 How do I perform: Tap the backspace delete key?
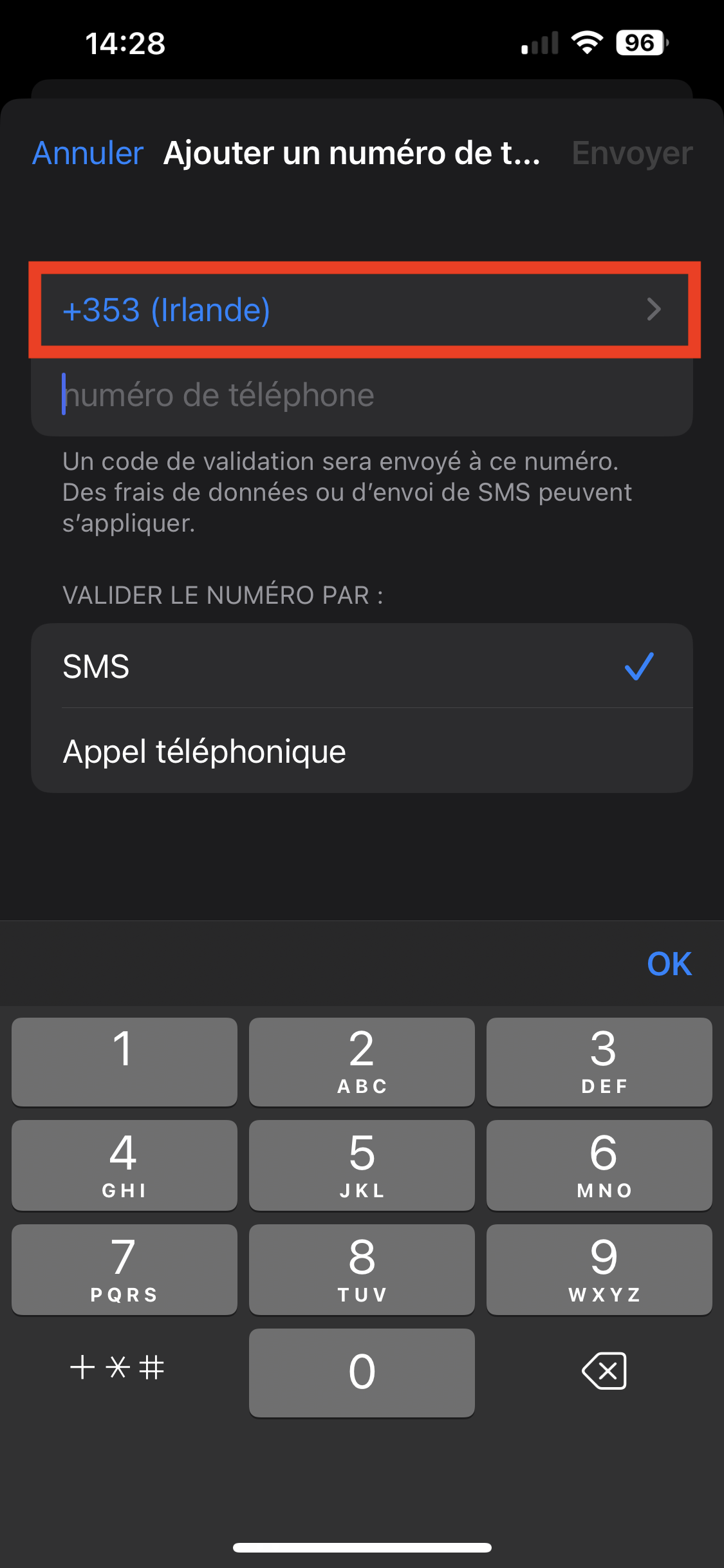[604, 1371]
